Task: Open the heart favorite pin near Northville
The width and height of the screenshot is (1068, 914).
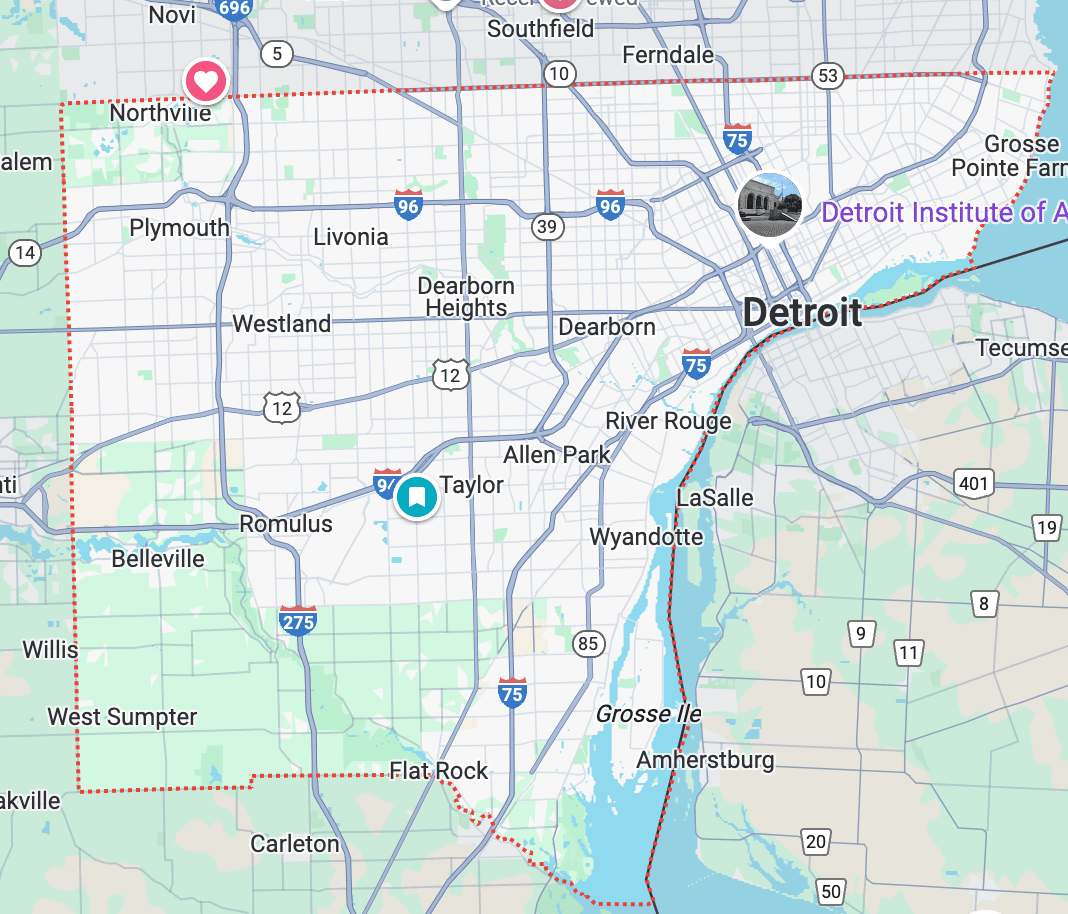Action: pyautogui.click(x=206, y=81)
